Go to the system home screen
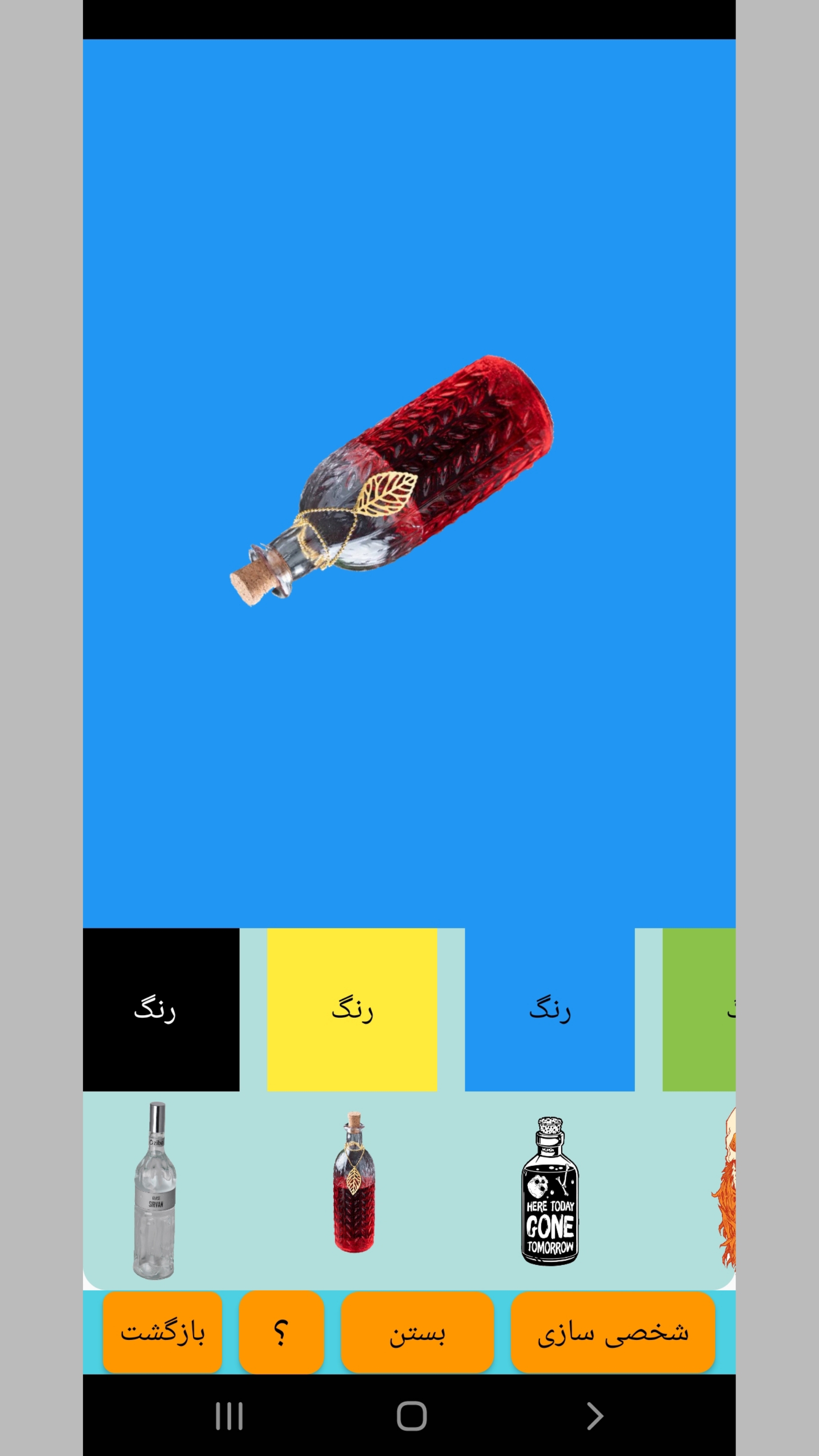The height and width of the screenshot is (1456, 819). click(411, 1416)
